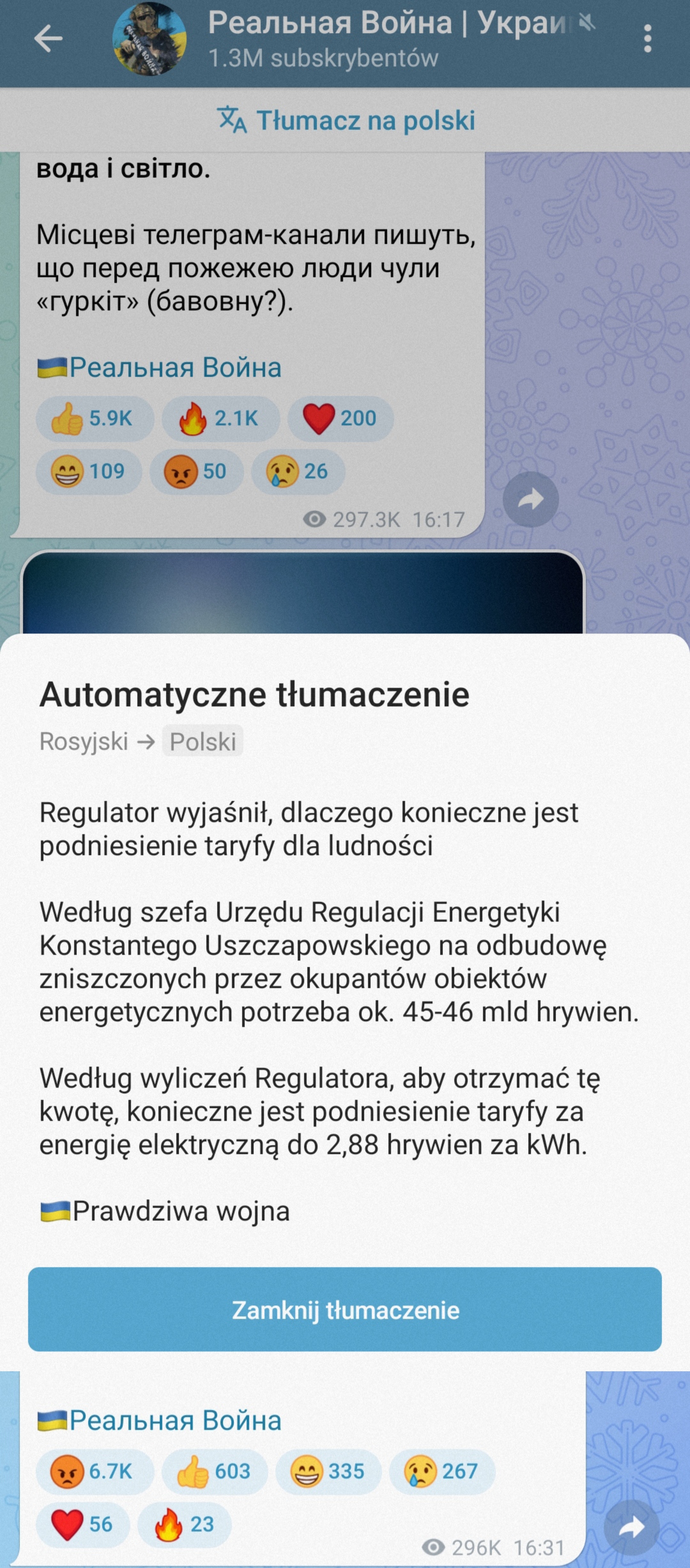690x1568 pixels.
Task: Add crying reaction showing 26
Action: 298,472
